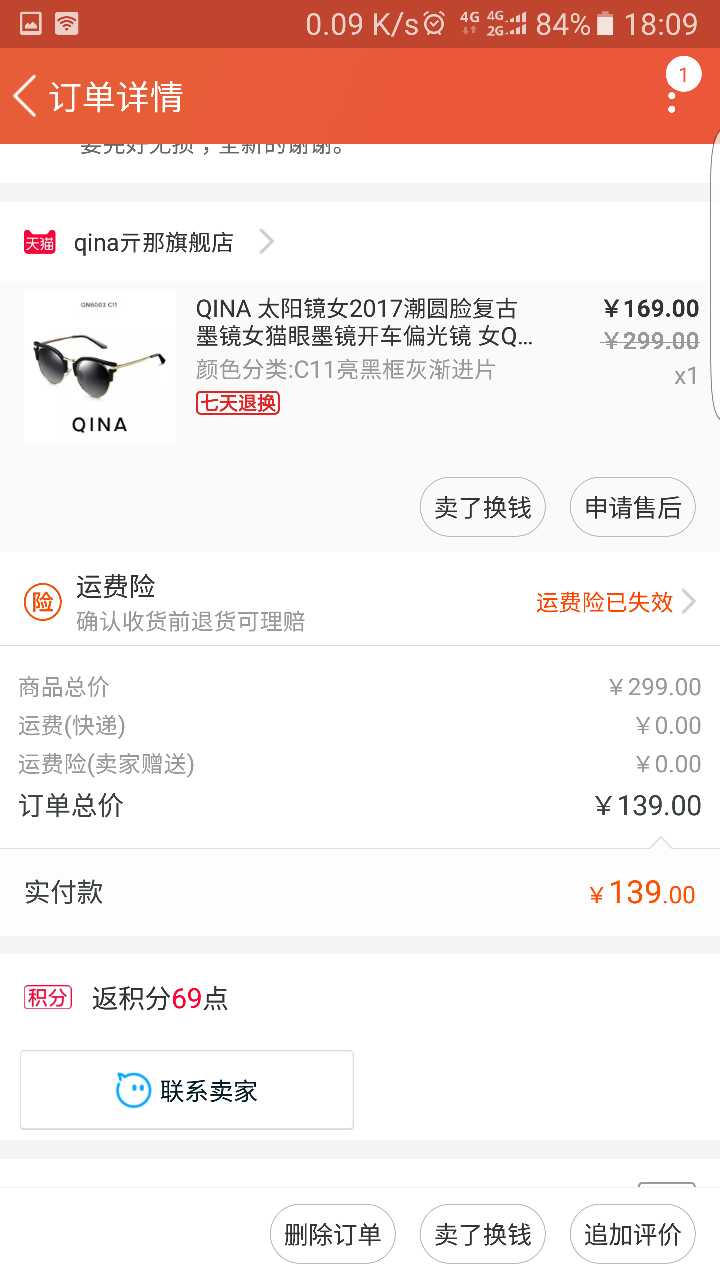The image size is (720, 1280).
Task: Tap the 联系卖家 button
Action: coord(186,1090)
